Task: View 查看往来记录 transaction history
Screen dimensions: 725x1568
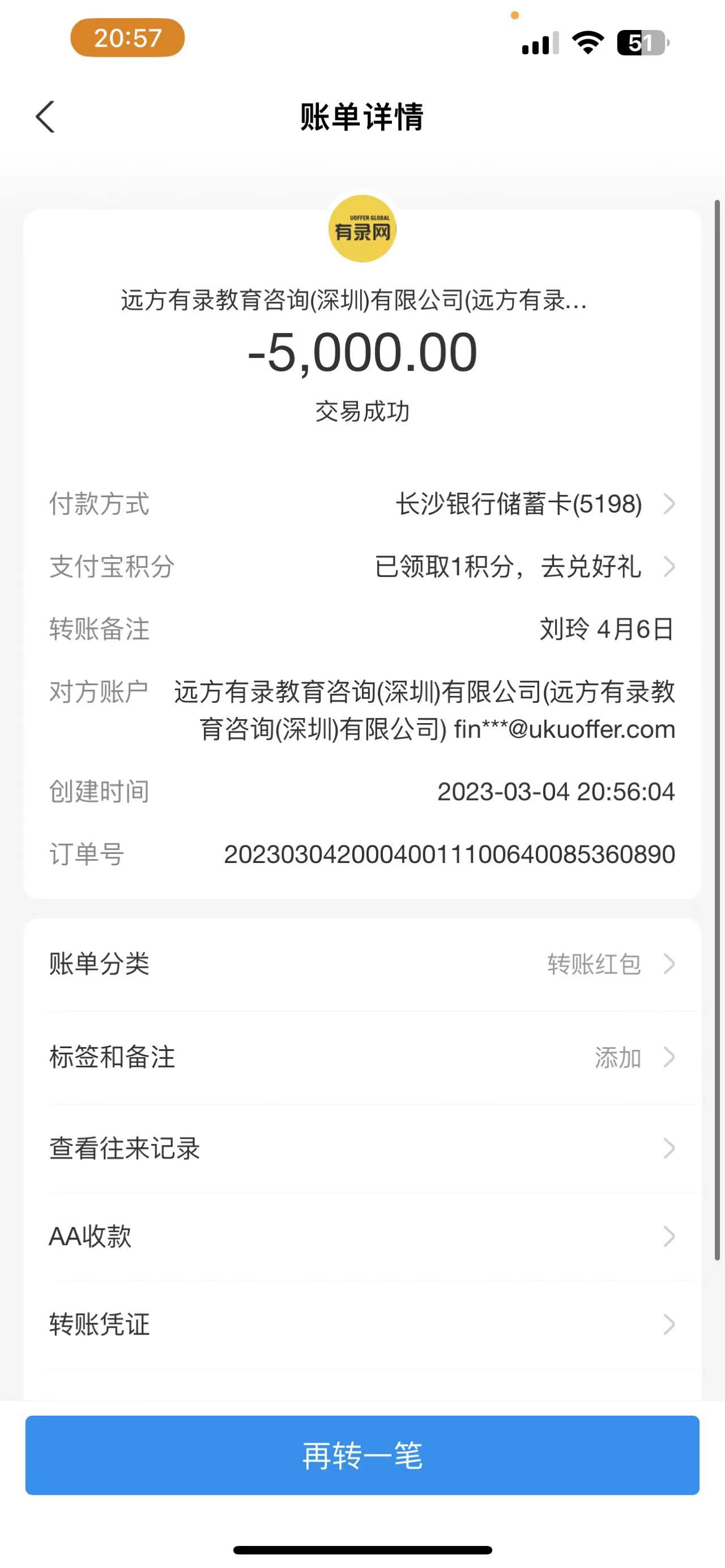Action: (361, 1148)
